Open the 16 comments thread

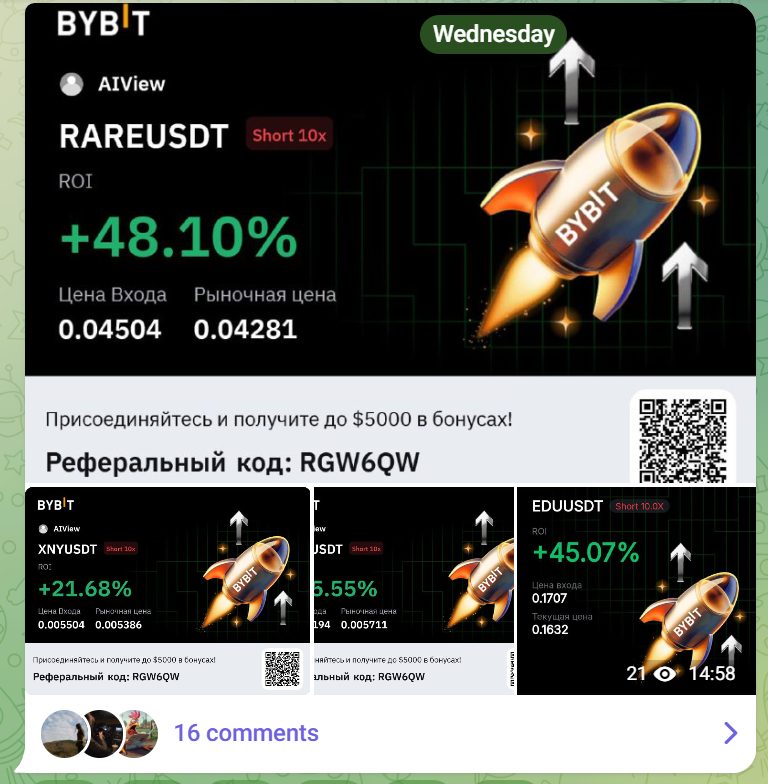pos(246,733)
